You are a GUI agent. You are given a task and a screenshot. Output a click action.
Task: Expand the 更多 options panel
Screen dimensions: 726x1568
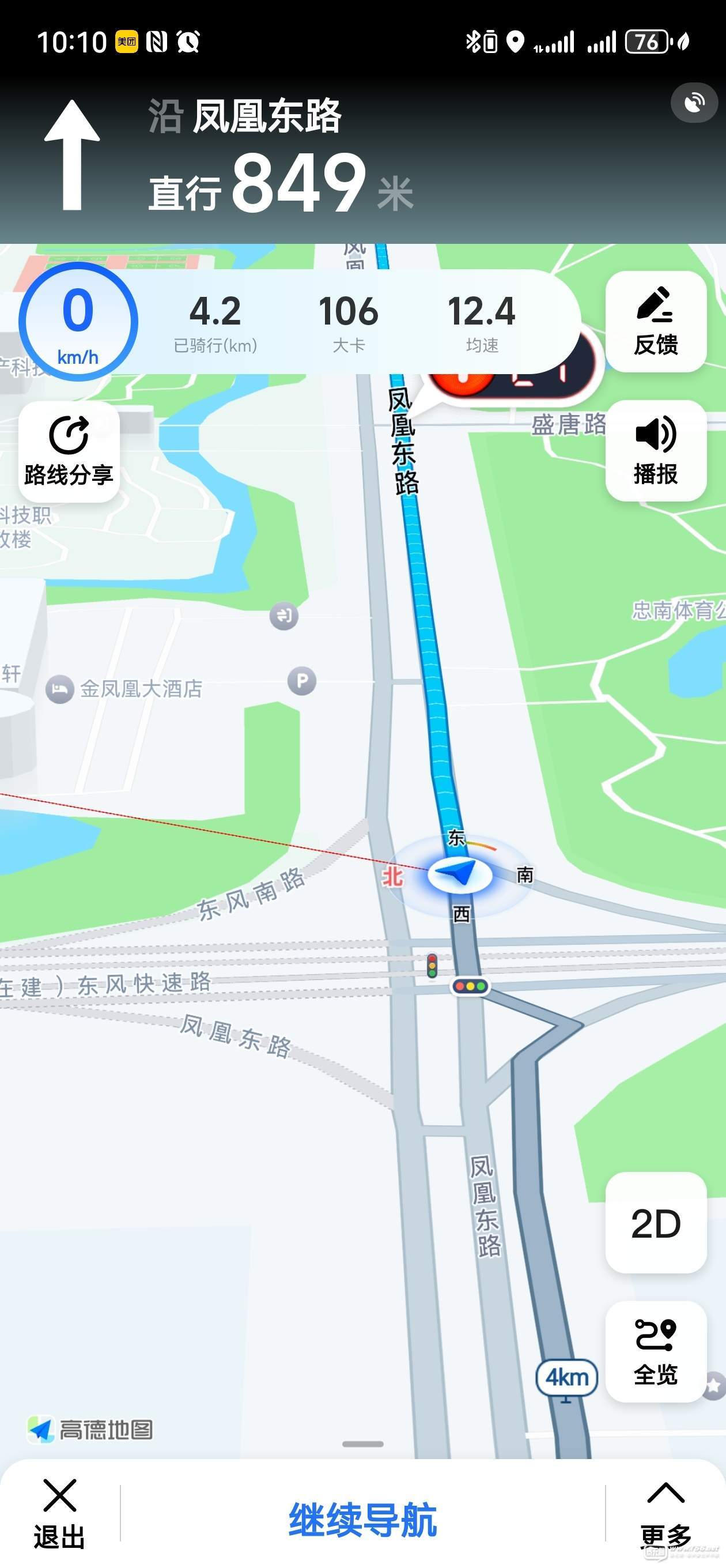point(665,1514)
